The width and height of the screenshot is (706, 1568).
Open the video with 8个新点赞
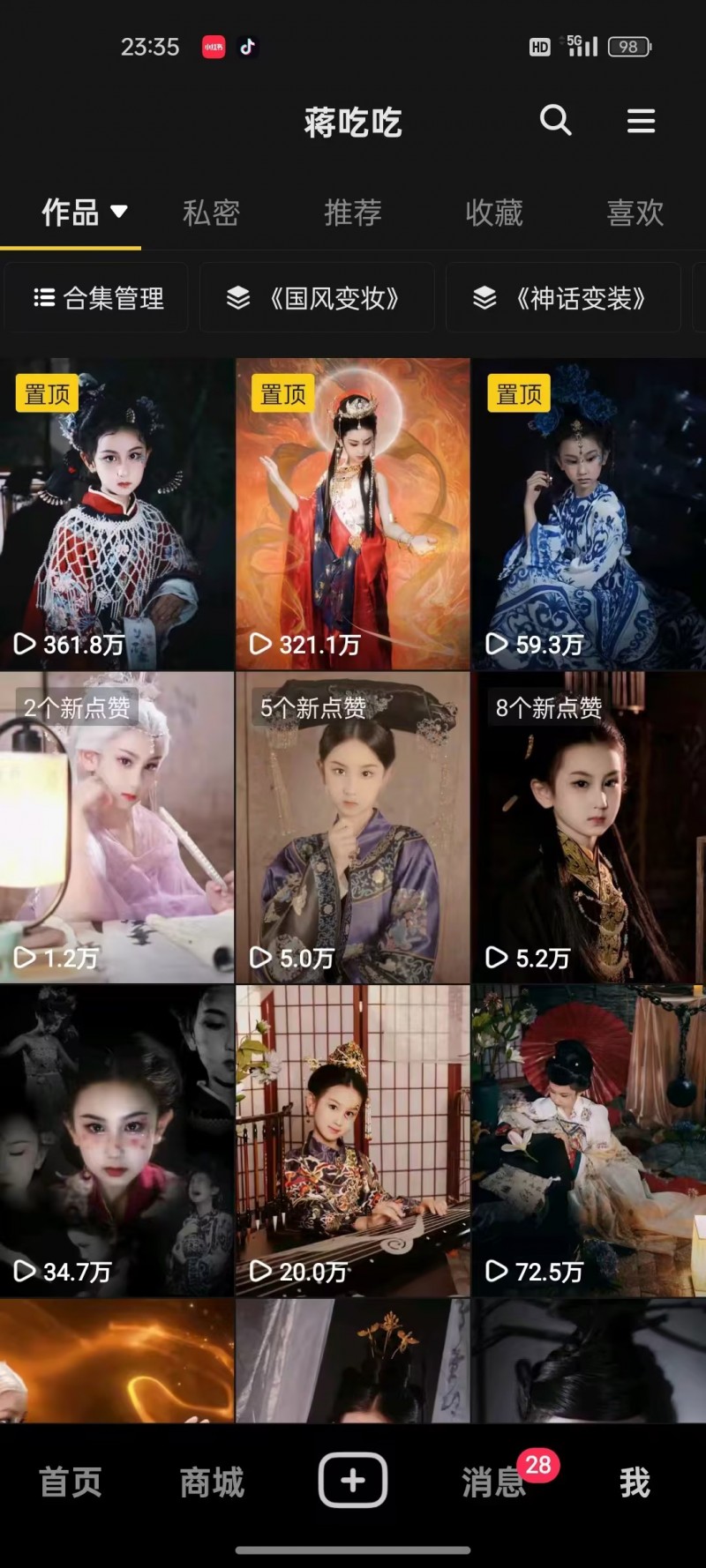pos(588,827)
